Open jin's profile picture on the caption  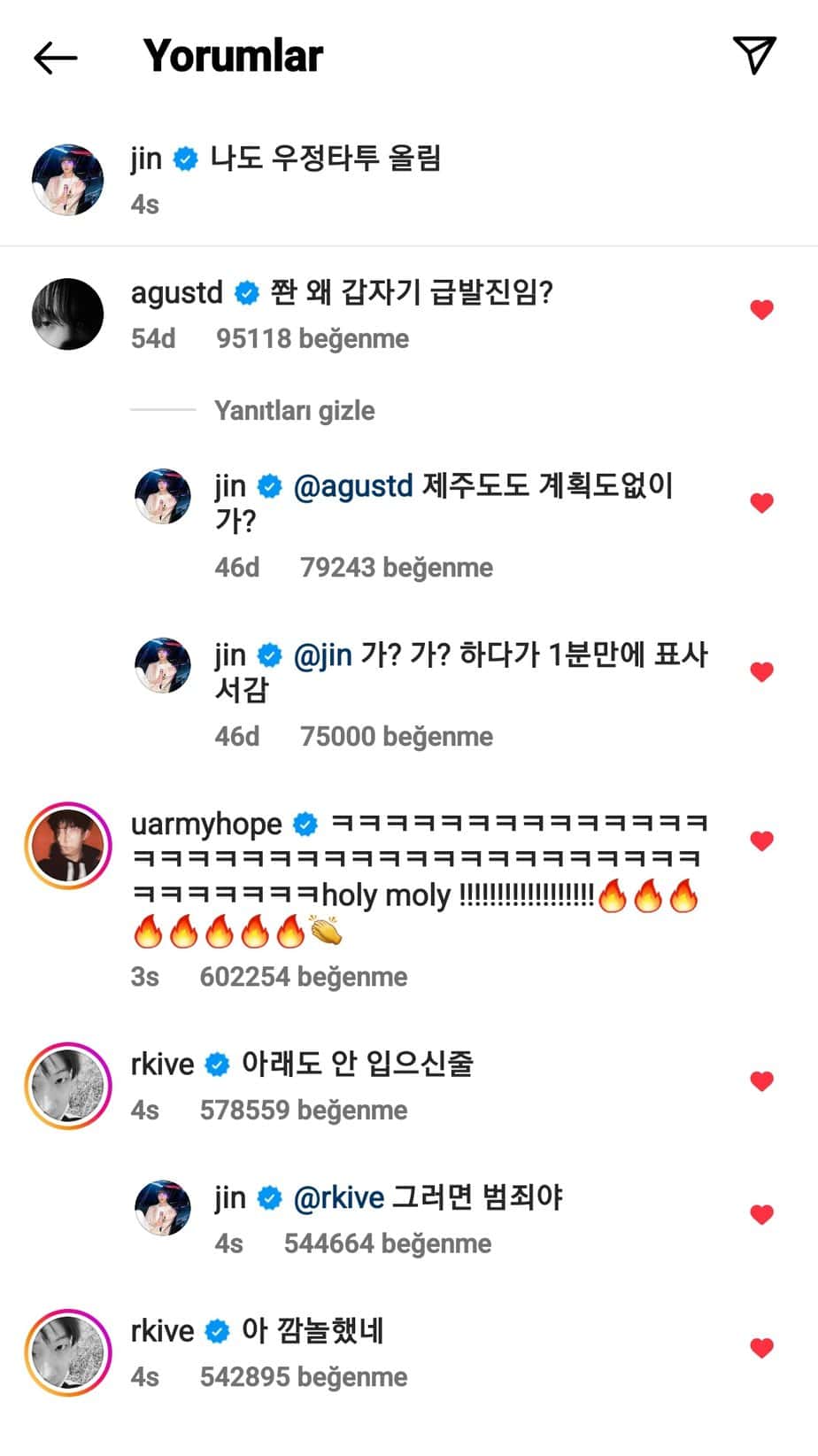pos(68,180)
